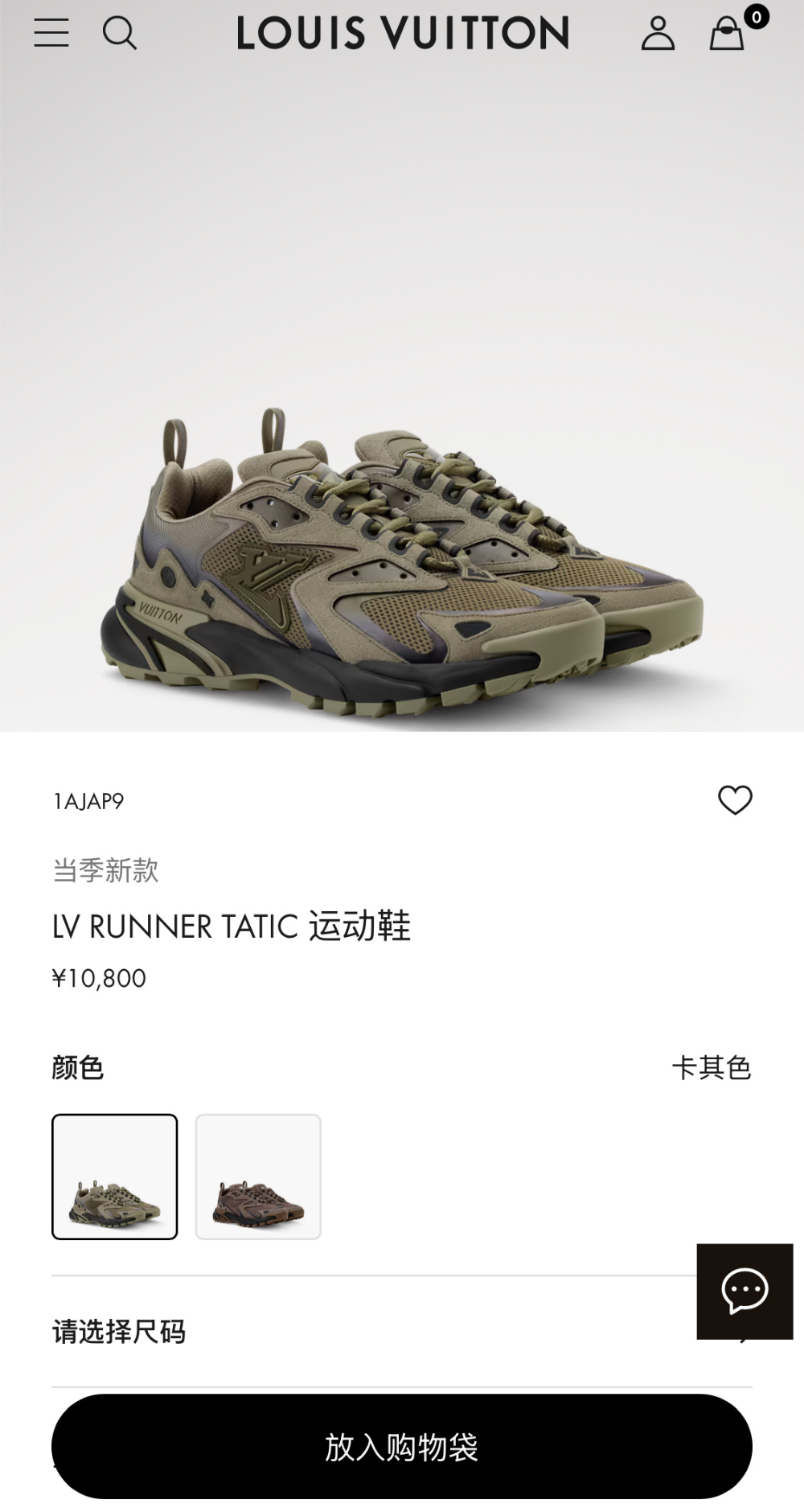Screen dimensions: 804x1512
Task: Open the hamburger menu
Action: point(51,33)
